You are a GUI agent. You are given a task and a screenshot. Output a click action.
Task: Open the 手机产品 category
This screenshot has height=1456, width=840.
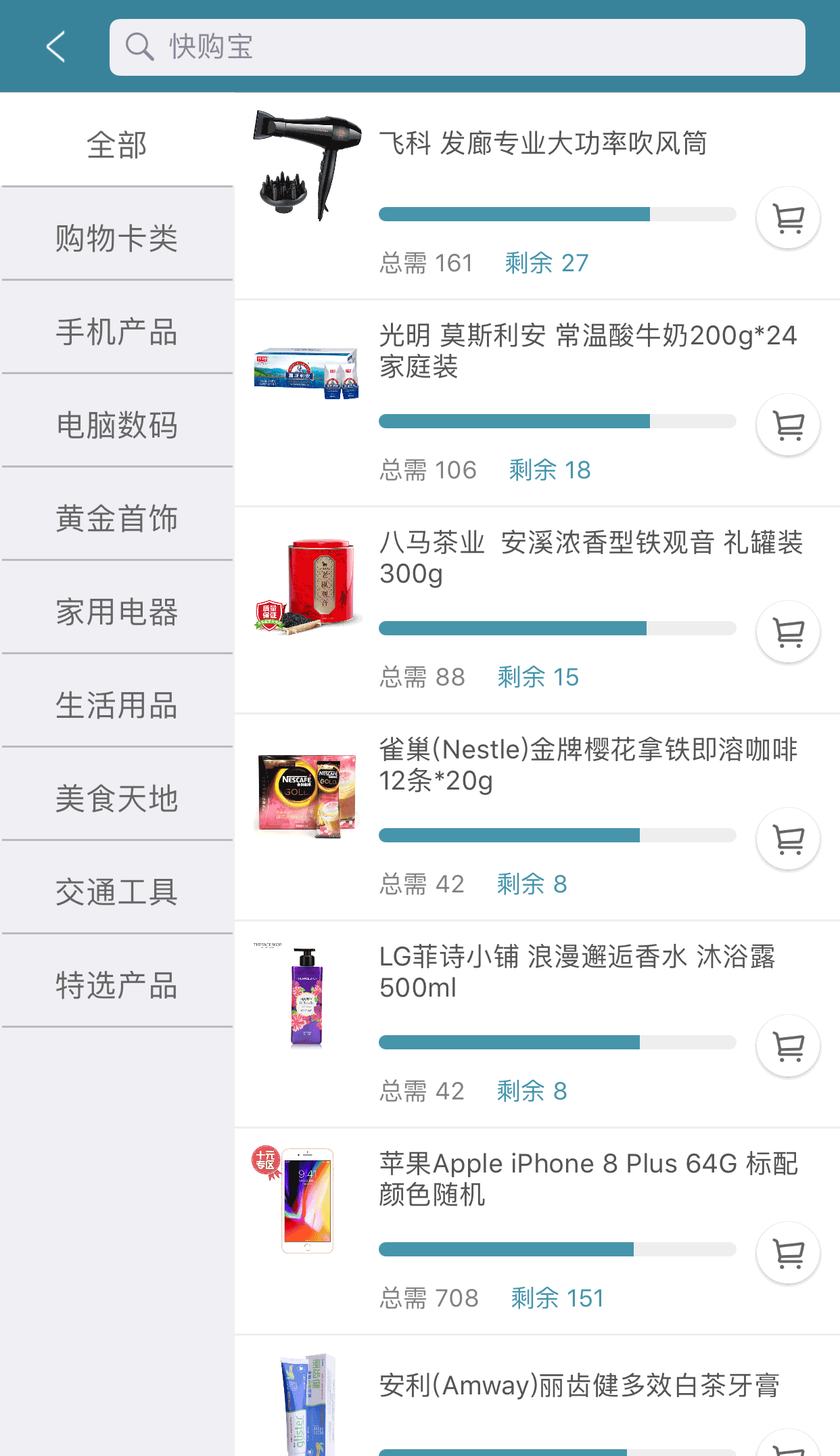117,332
